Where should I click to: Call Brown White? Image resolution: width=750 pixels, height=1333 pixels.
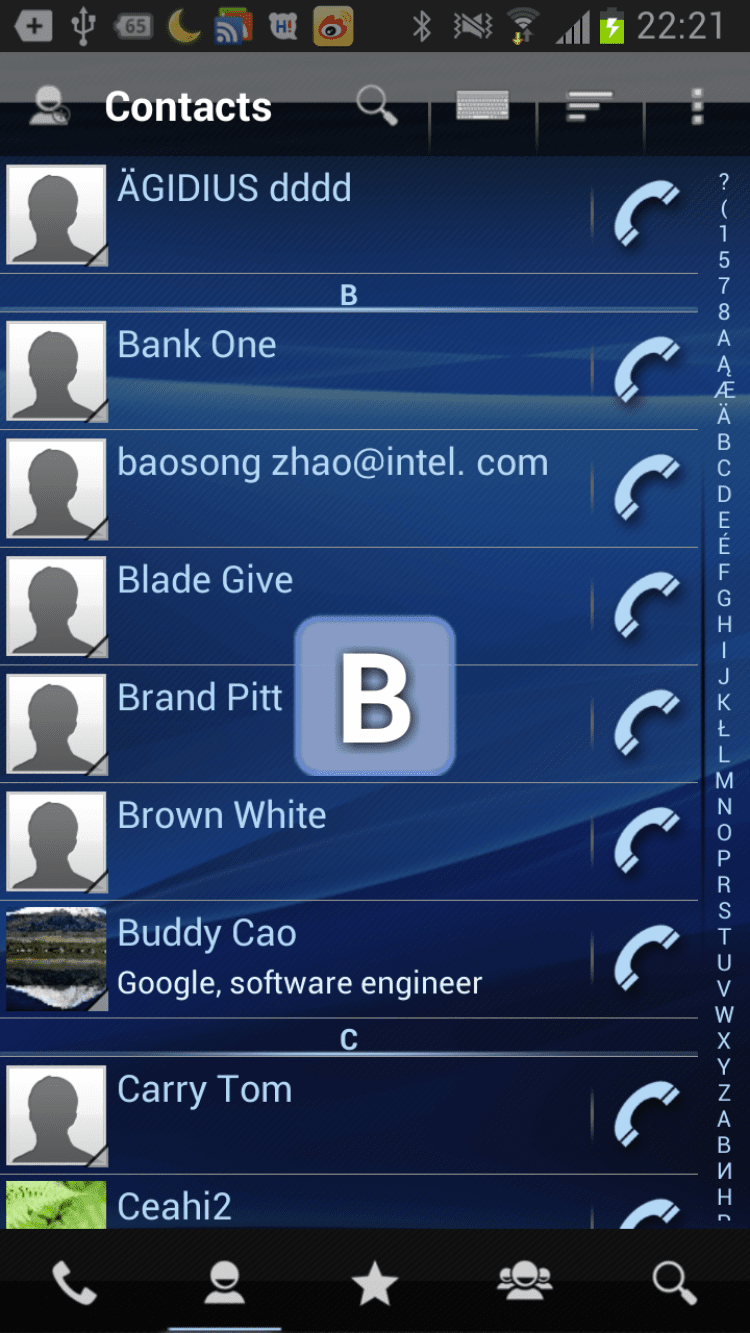tap(645, 841)
